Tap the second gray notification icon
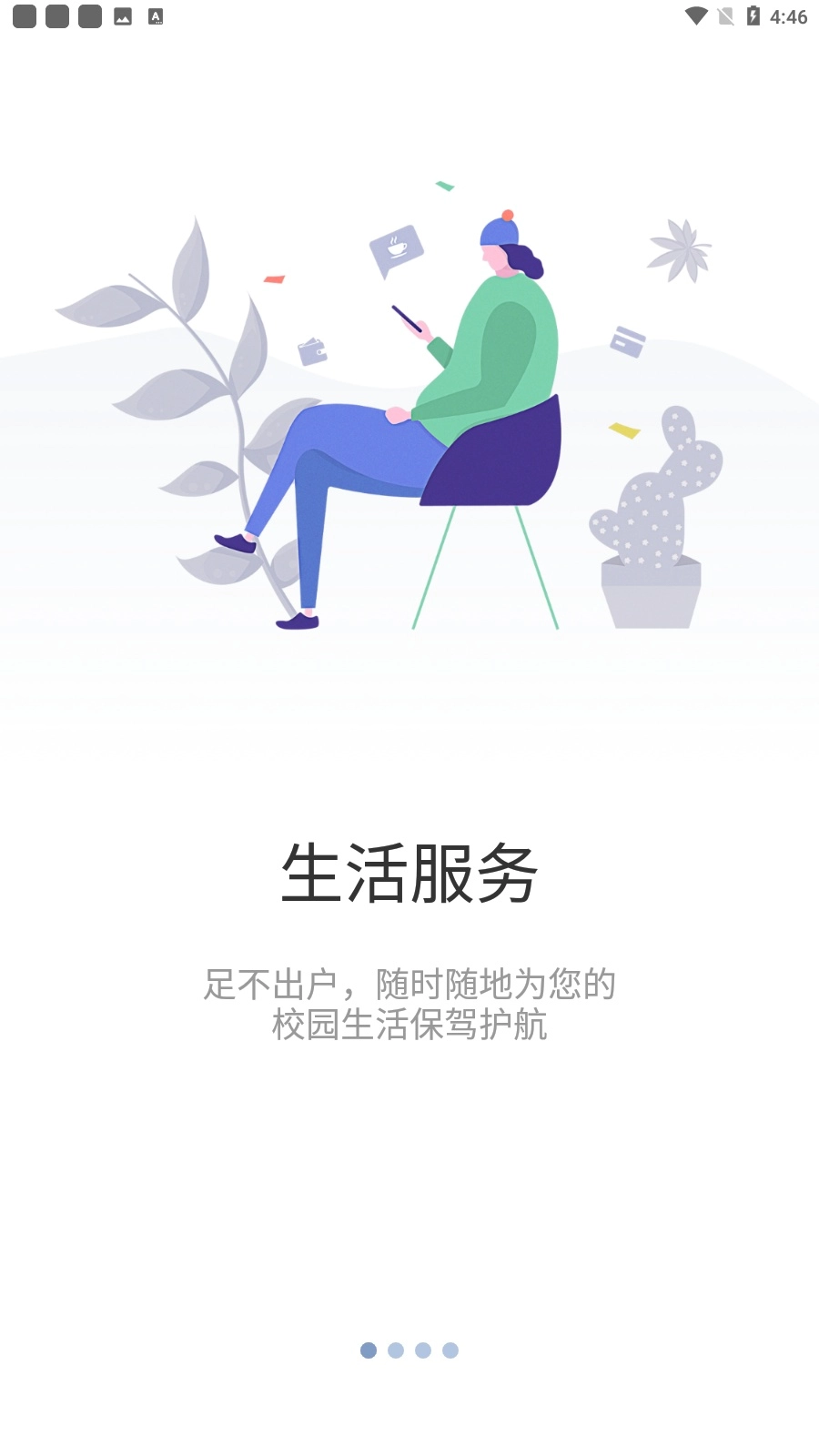Image resolution: width=819 pixels, height=1456 pixels. pyautogui.click(x=58, y=15)
